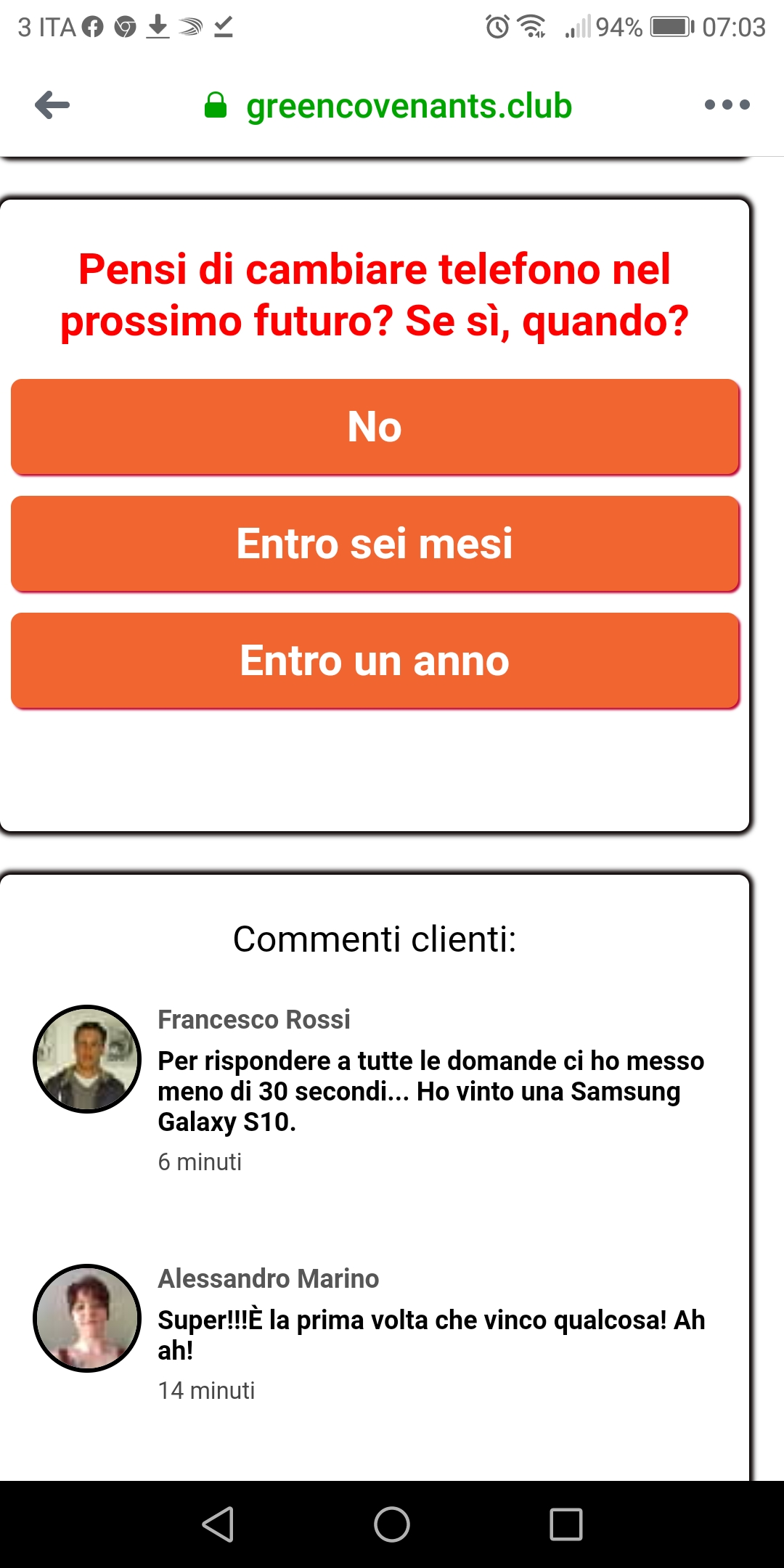
Task: Go back using the browser arrow
Action: coord(52,105)
